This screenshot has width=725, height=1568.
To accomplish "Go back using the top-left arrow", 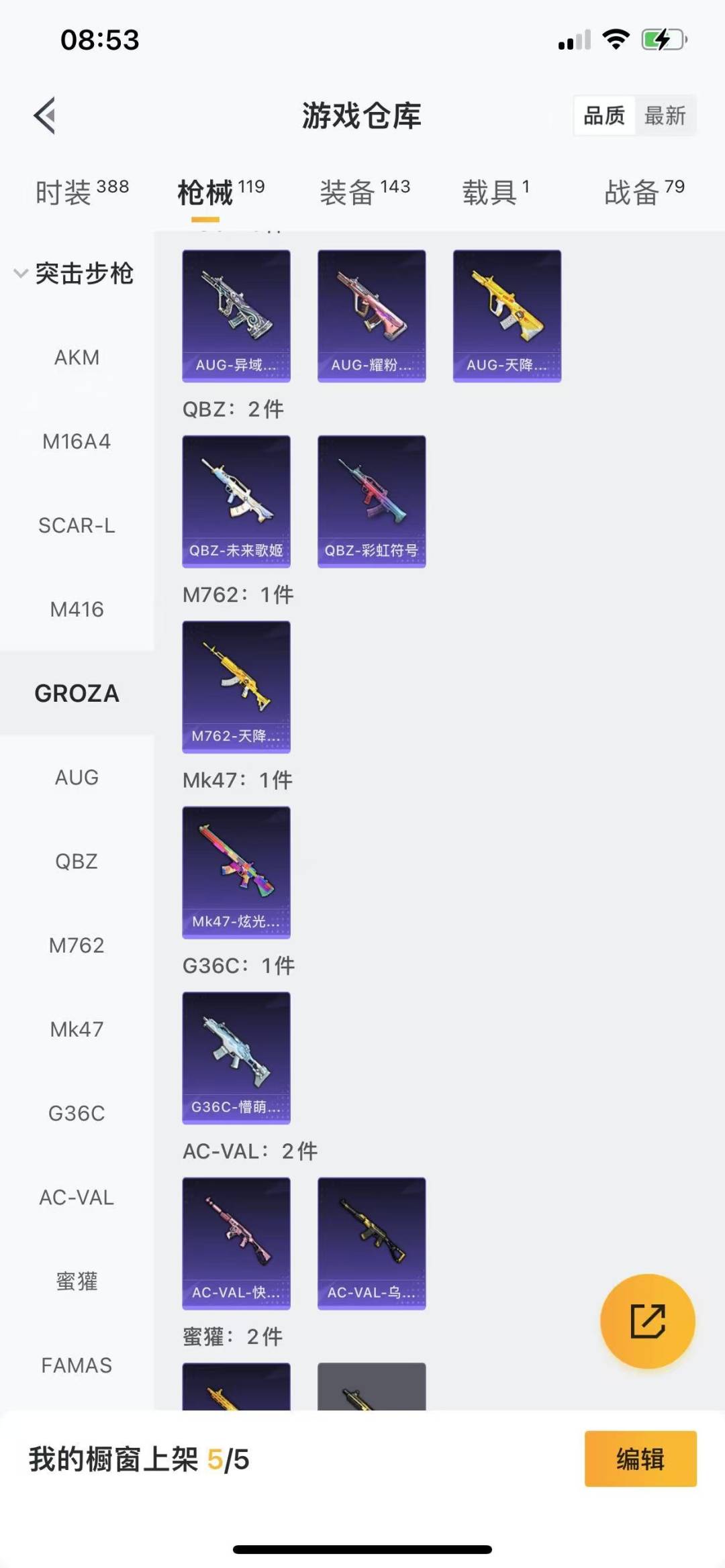I will click(45, 115).
